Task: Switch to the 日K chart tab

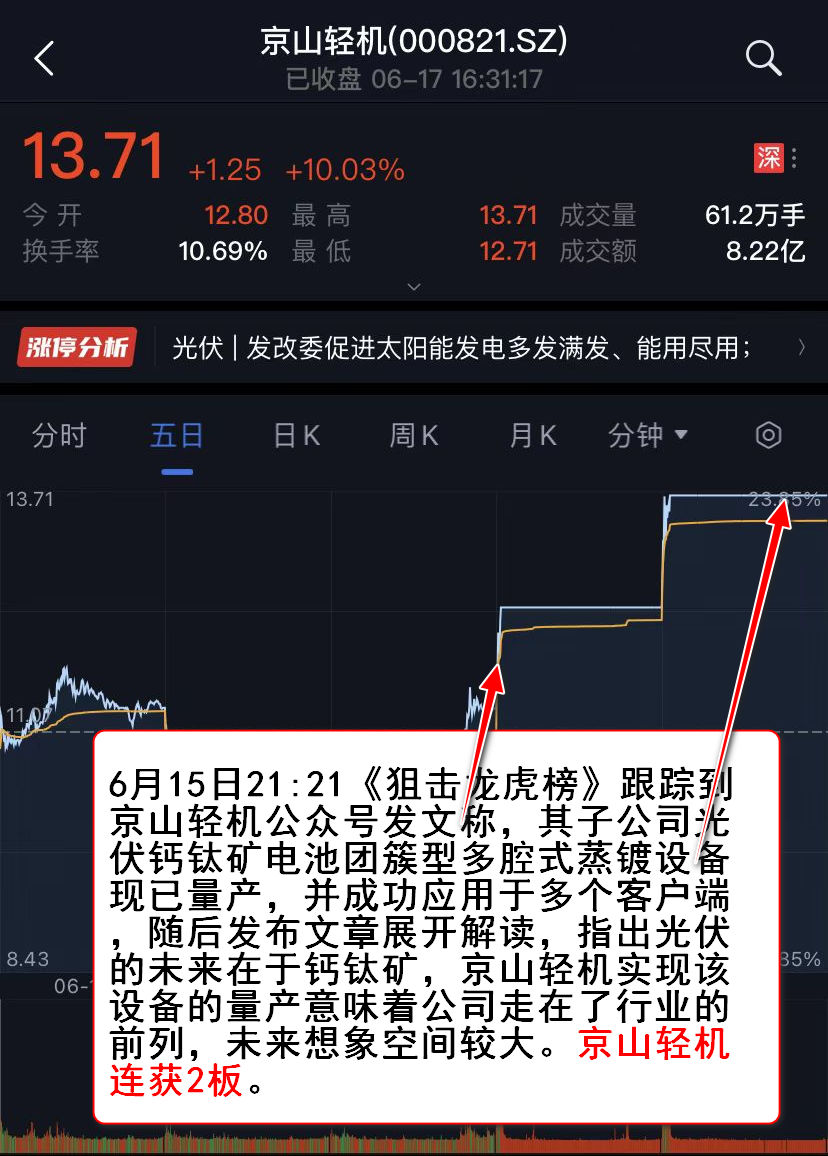Action: click(296, 436)
